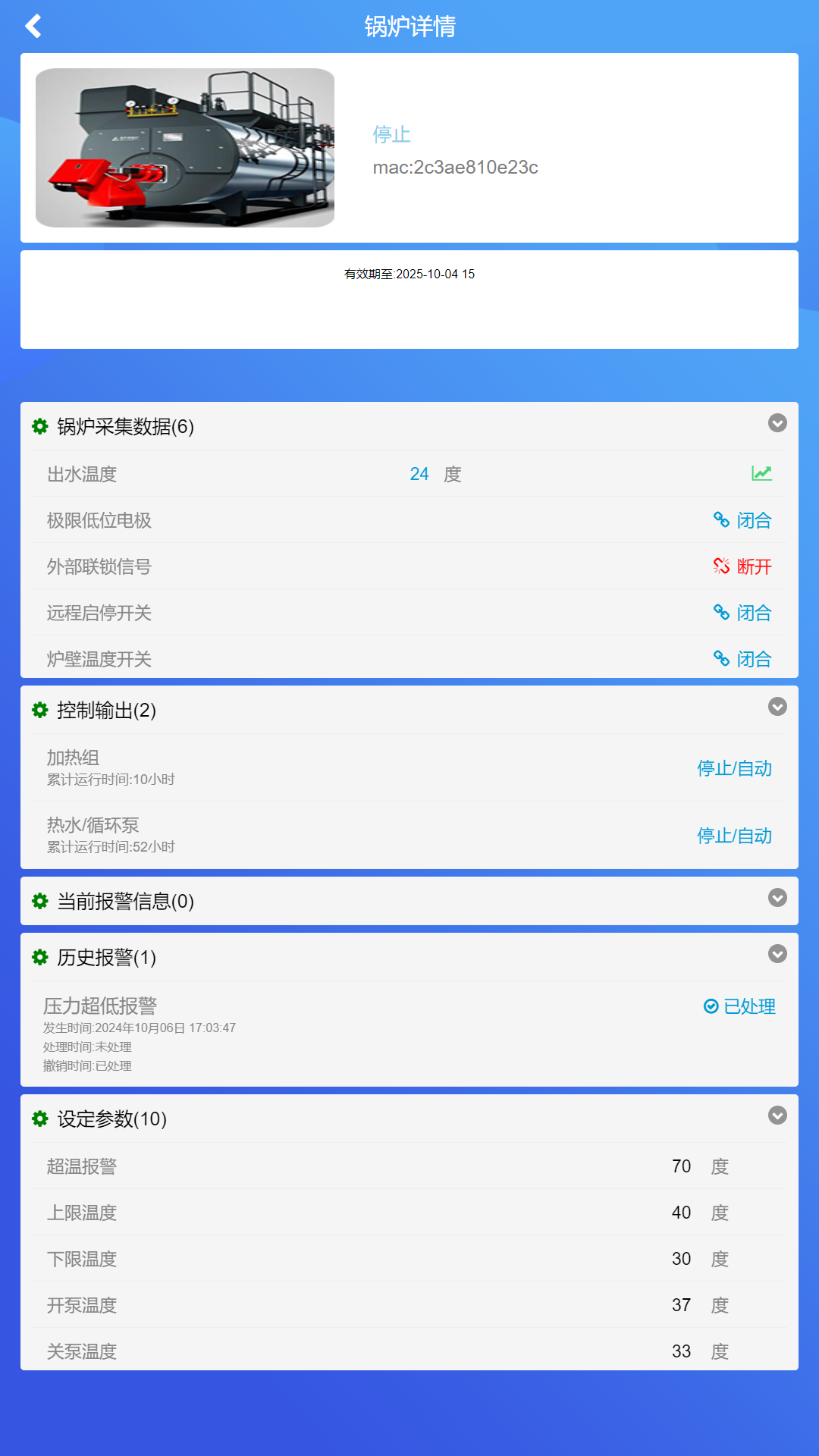
Task: Open settings gear for 设定参数 section
Action: [39, 1118]
